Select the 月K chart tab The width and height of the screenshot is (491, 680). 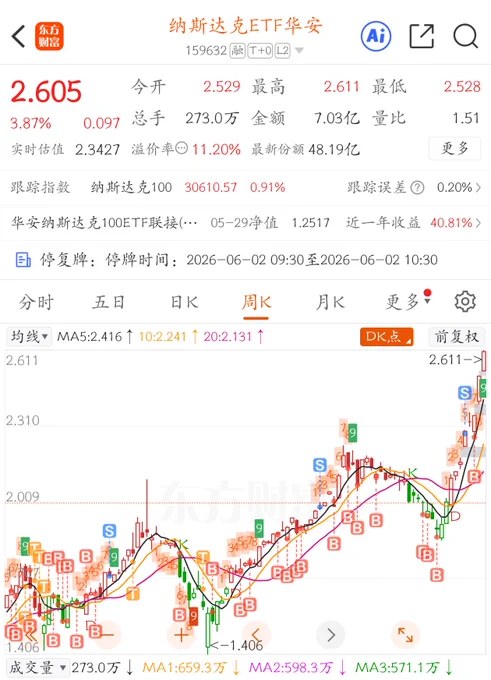tap(330, 302)
